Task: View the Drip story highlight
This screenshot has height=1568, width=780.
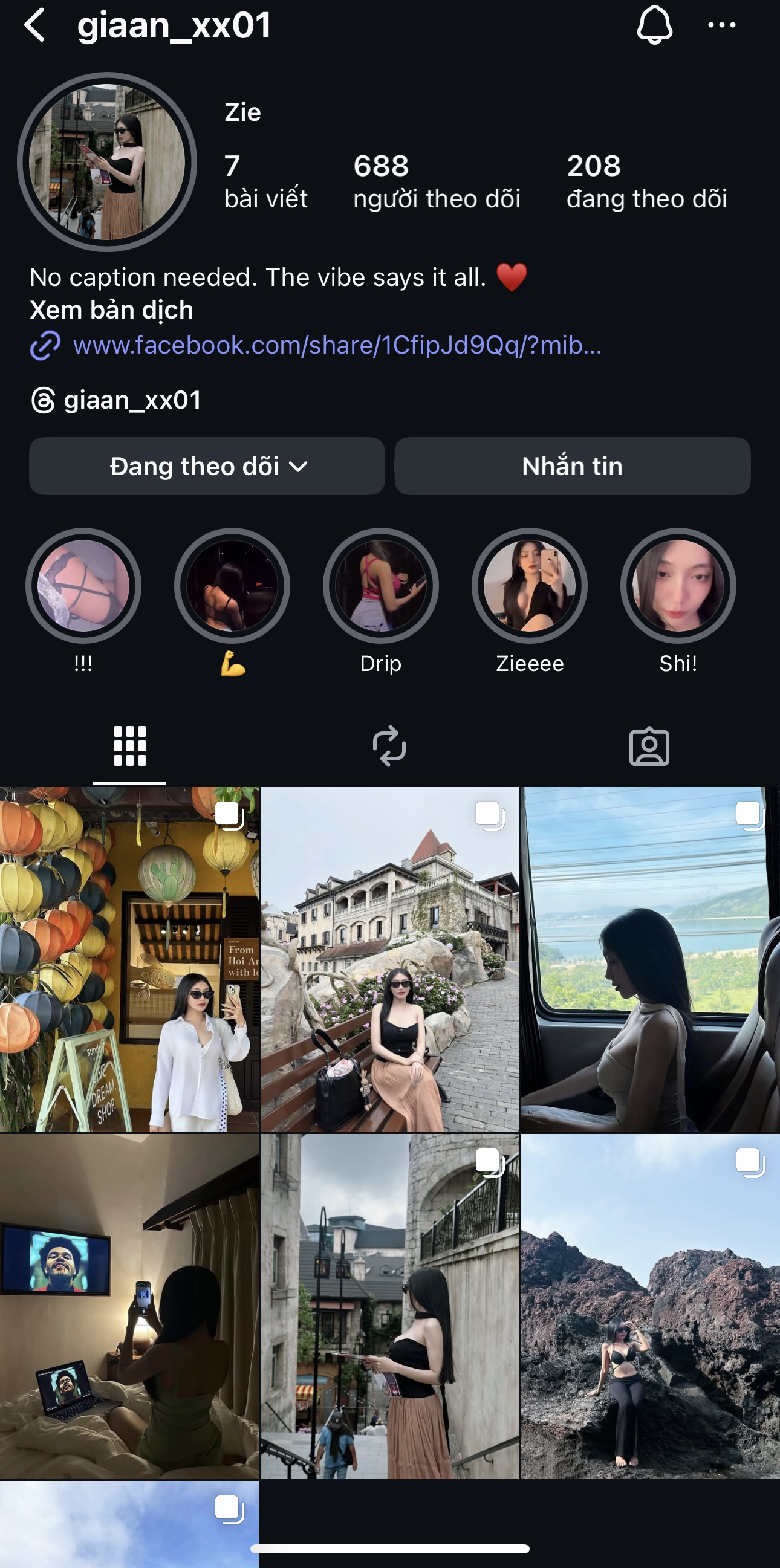Action: (380, 586)
